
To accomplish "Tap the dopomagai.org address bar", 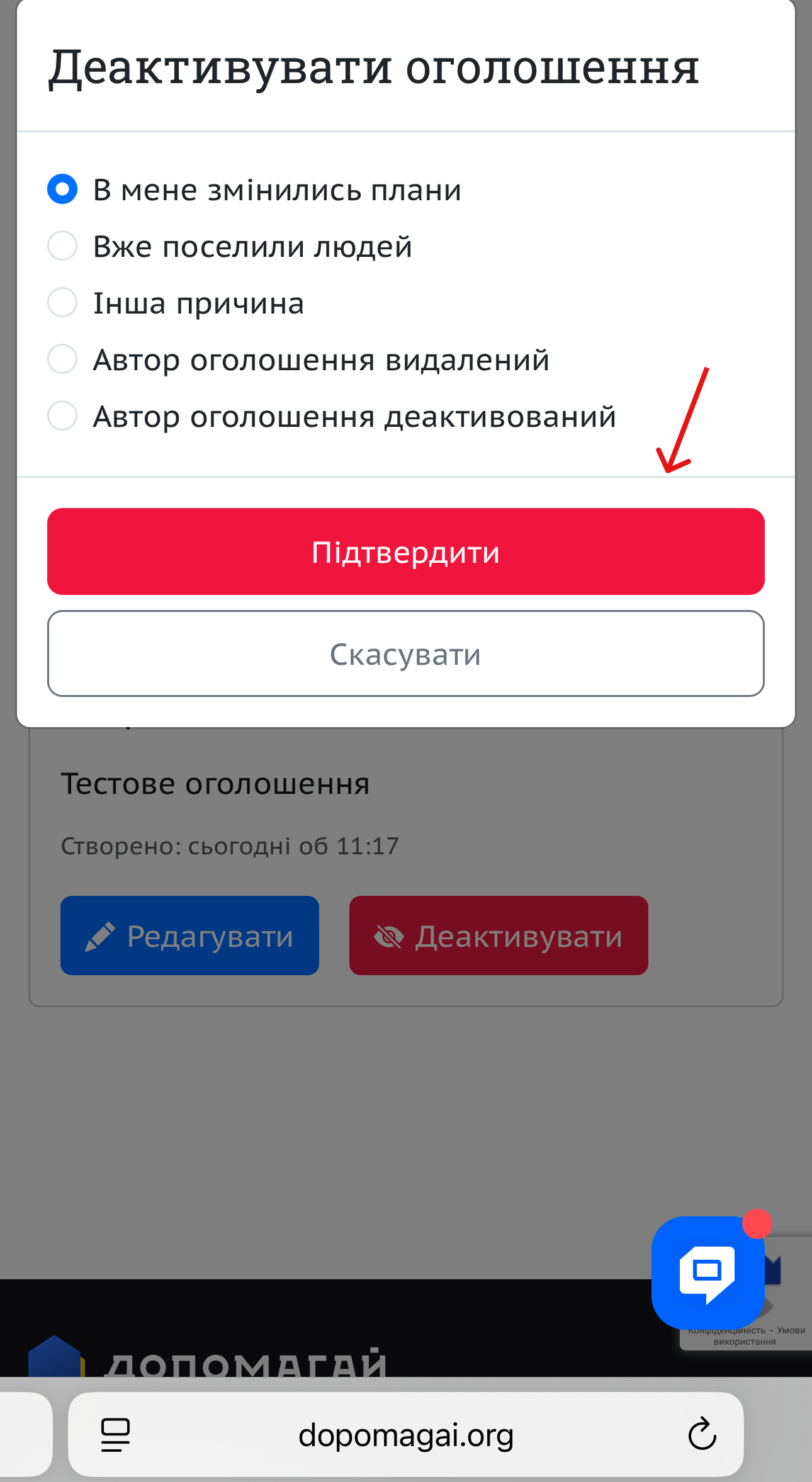I will coord(406,1435).
